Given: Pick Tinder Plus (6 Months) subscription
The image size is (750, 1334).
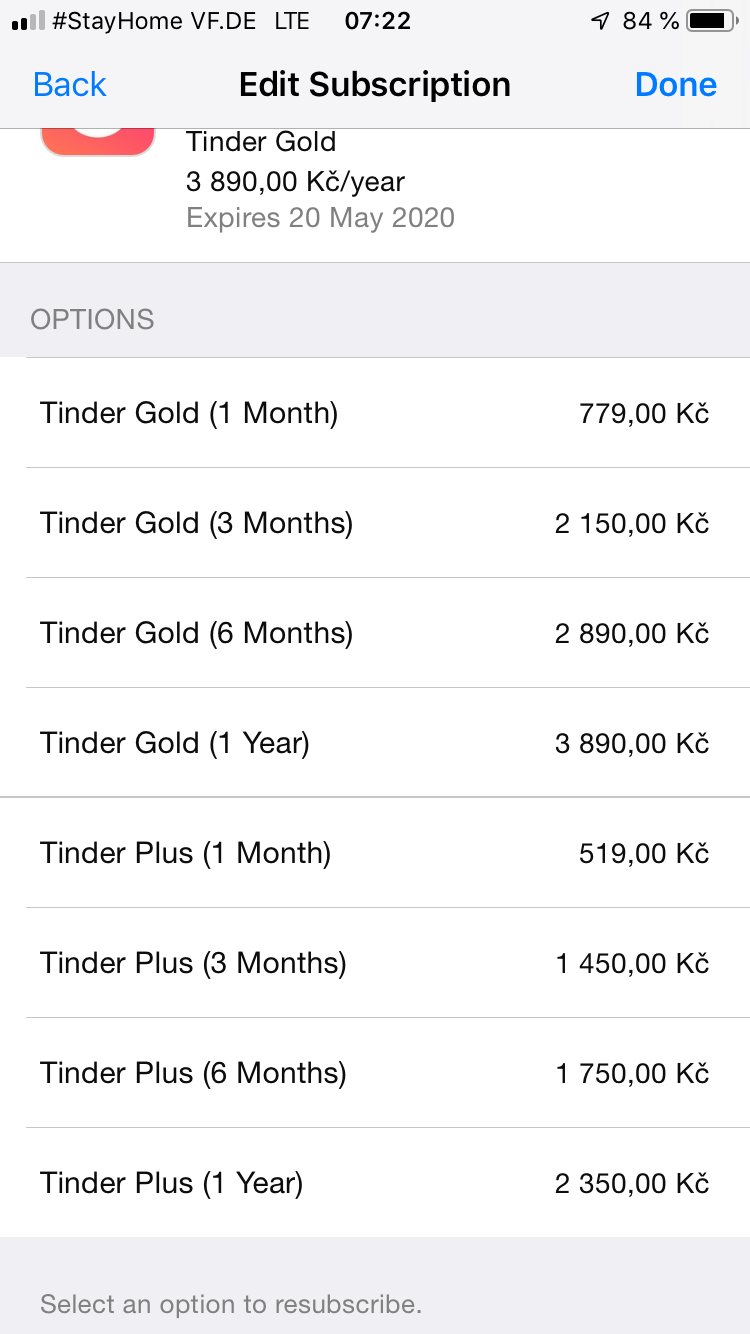Looking at the screenshot, I should coord(375,1073).
